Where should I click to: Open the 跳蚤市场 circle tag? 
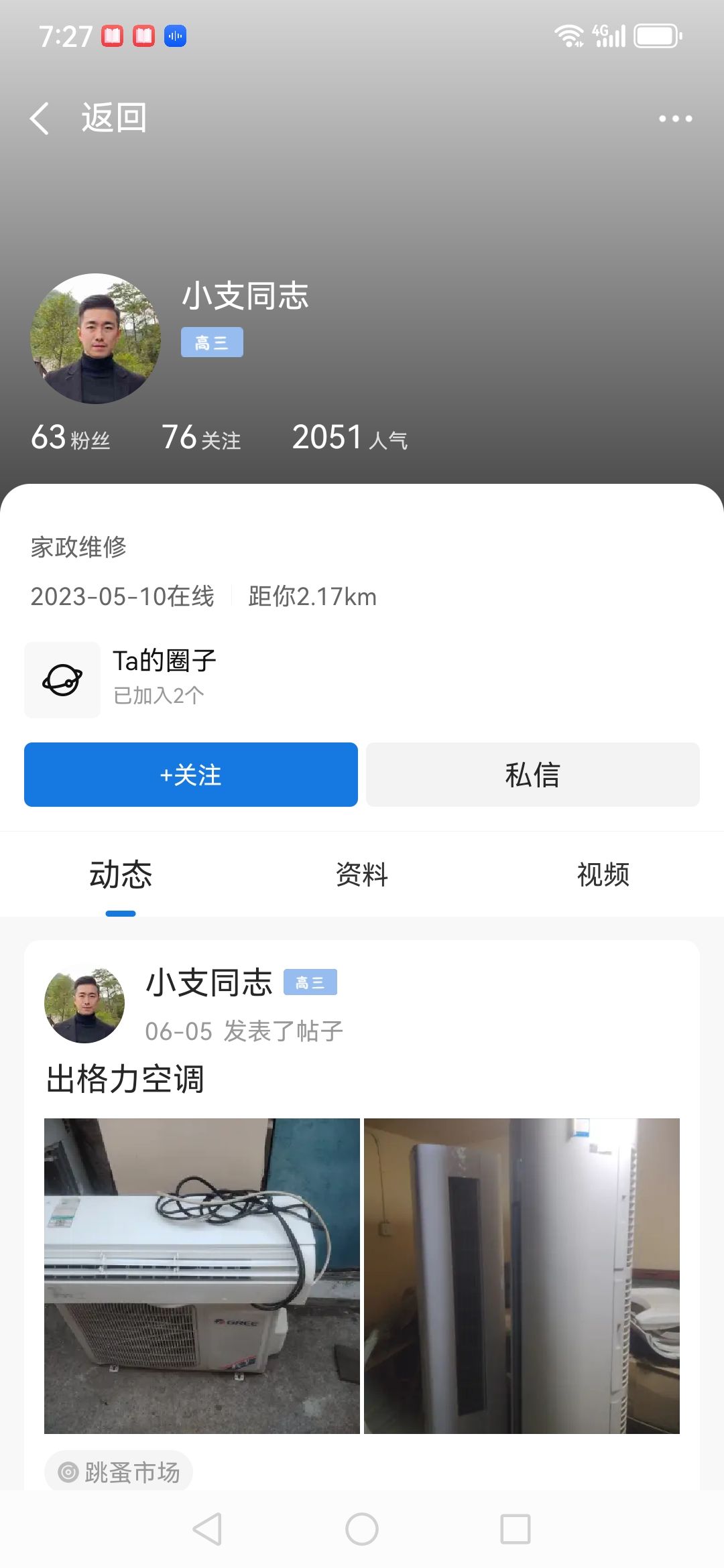pyautogui.click(x=119, y=1472)
